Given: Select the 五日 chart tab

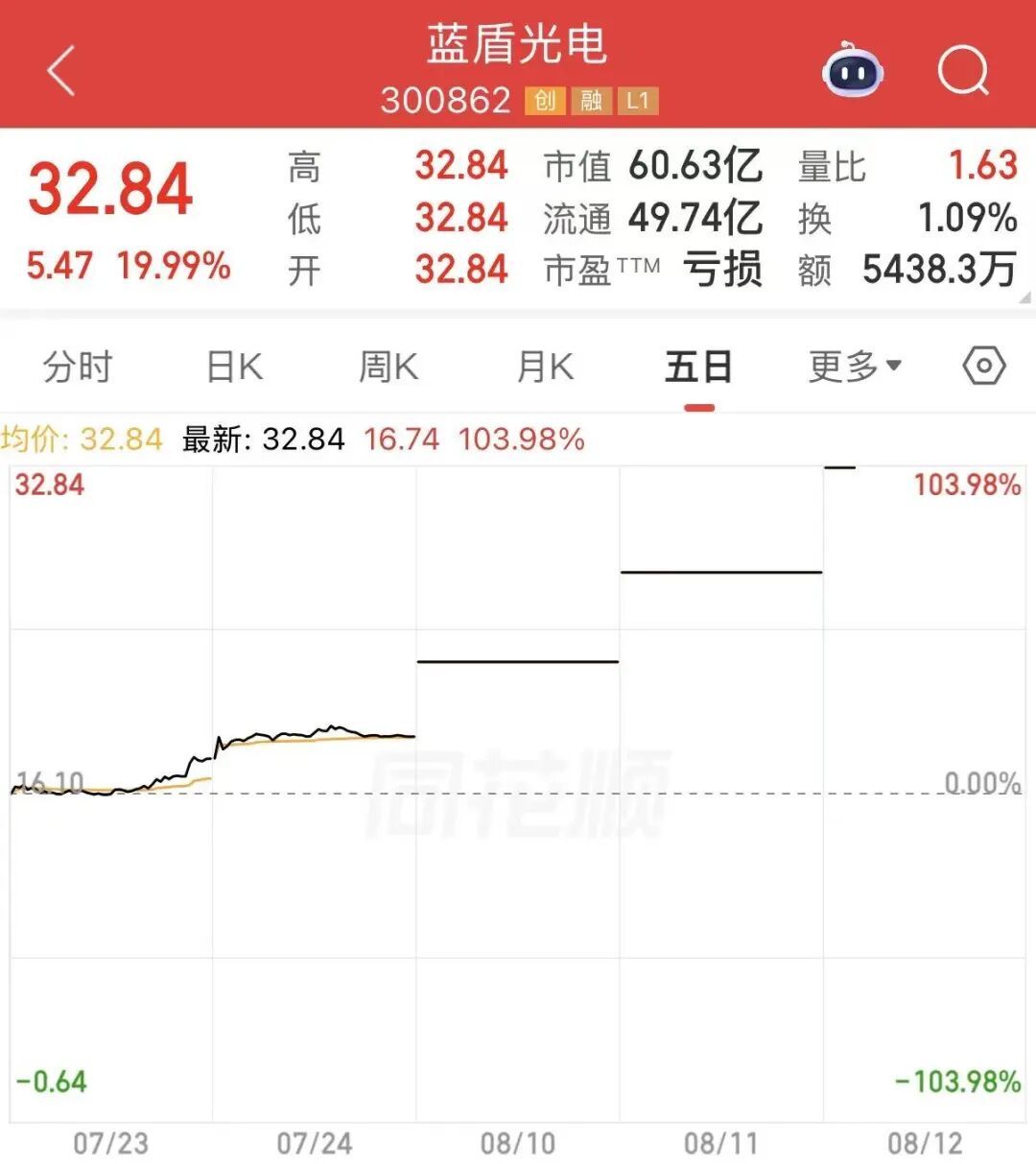Looking at the screenshot, I should [699, 367].
